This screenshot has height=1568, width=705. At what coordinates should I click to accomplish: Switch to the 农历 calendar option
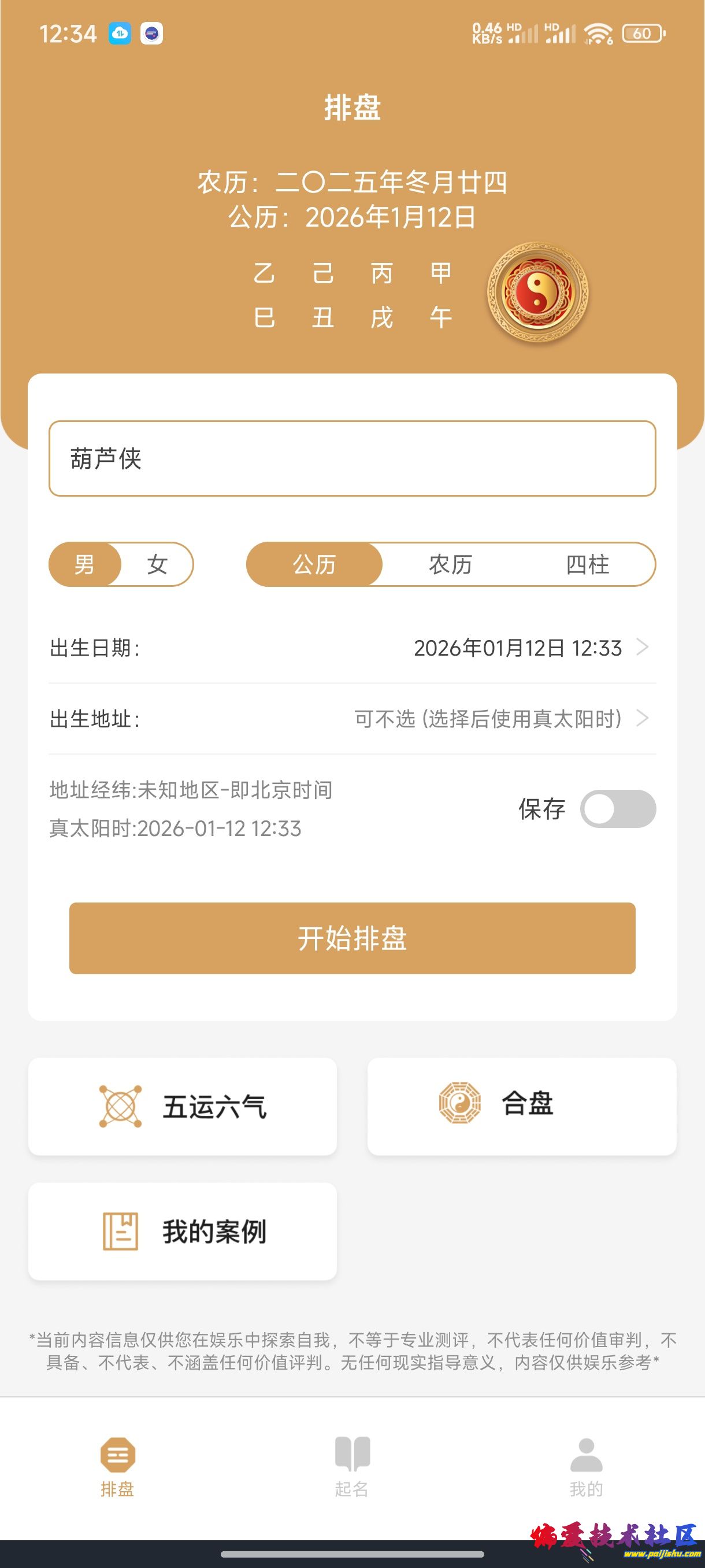pos(451,564)
